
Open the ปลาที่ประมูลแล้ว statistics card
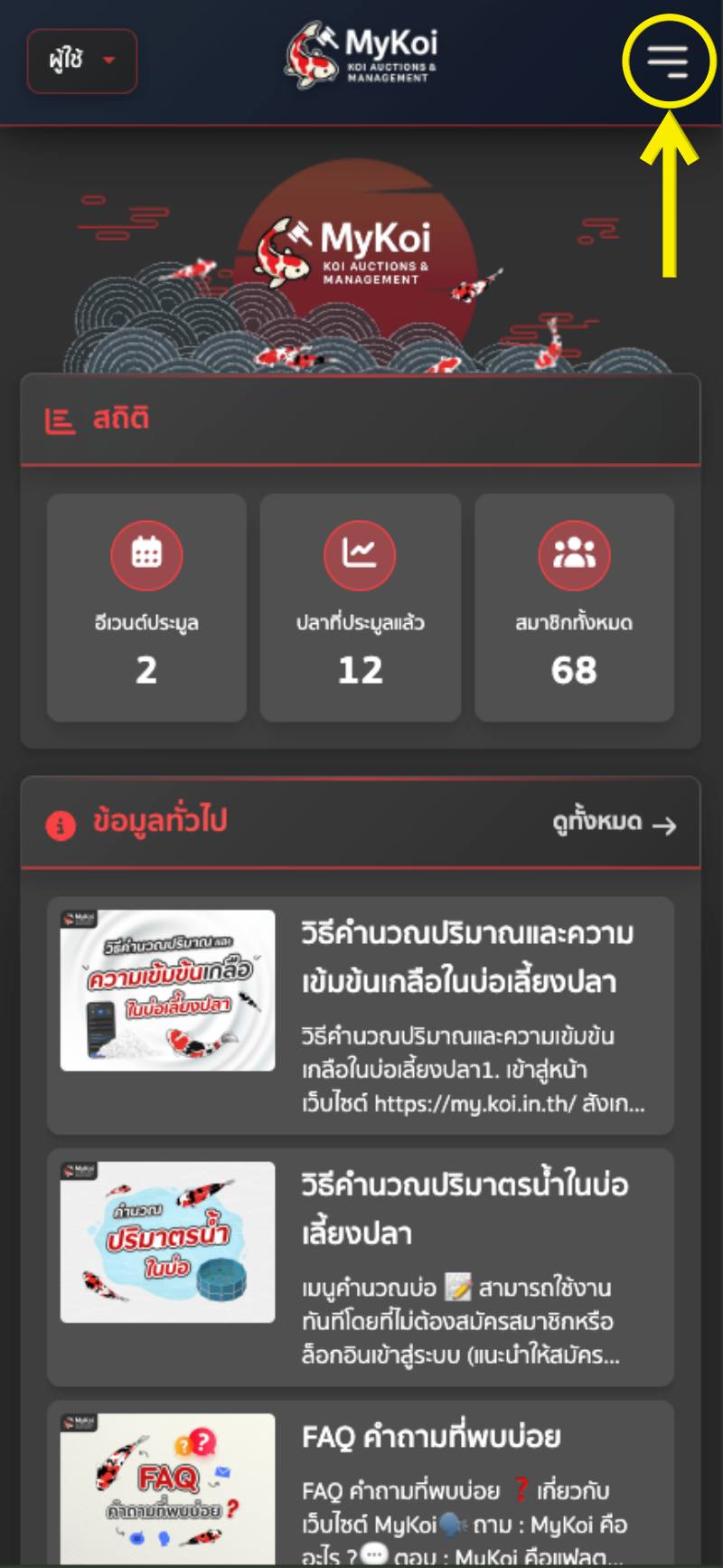(360, 608)
